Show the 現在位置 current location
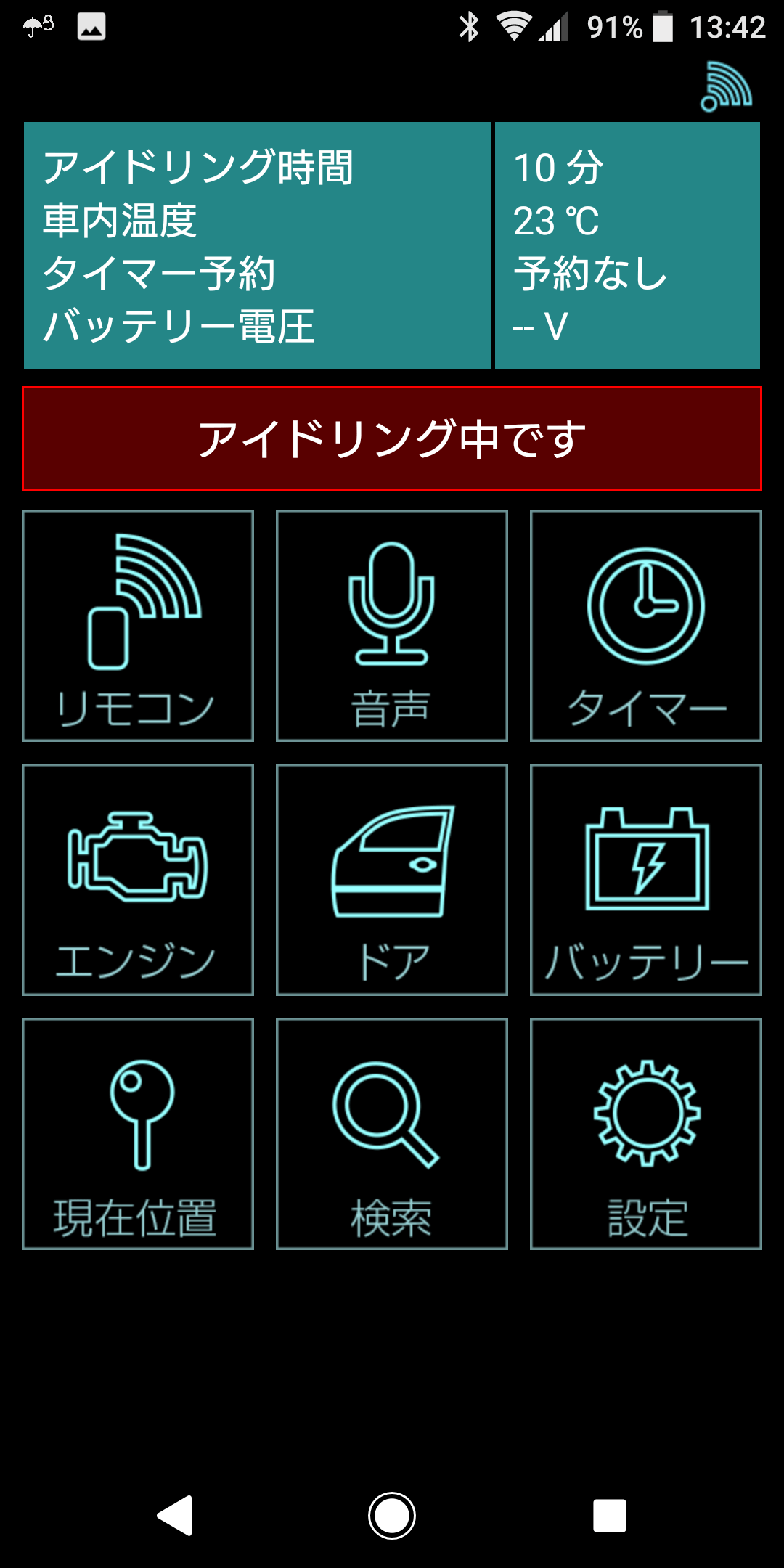Image resolution: width=784 pixels, height=1568 pixels. pos(138,1134)
